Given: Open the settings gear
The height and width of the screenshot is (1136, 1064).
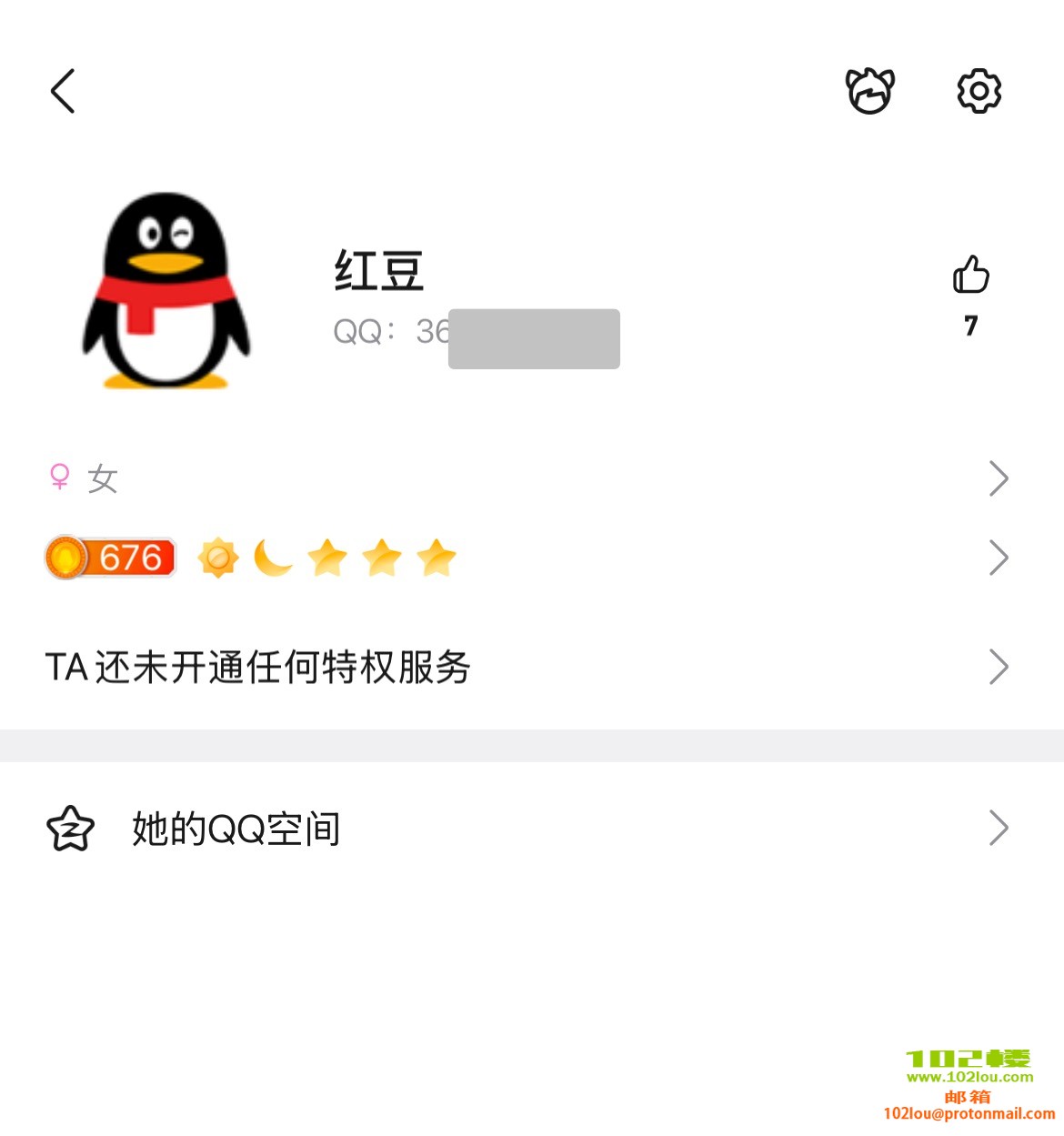Looking at the screenshot, I should coord(979,91).
